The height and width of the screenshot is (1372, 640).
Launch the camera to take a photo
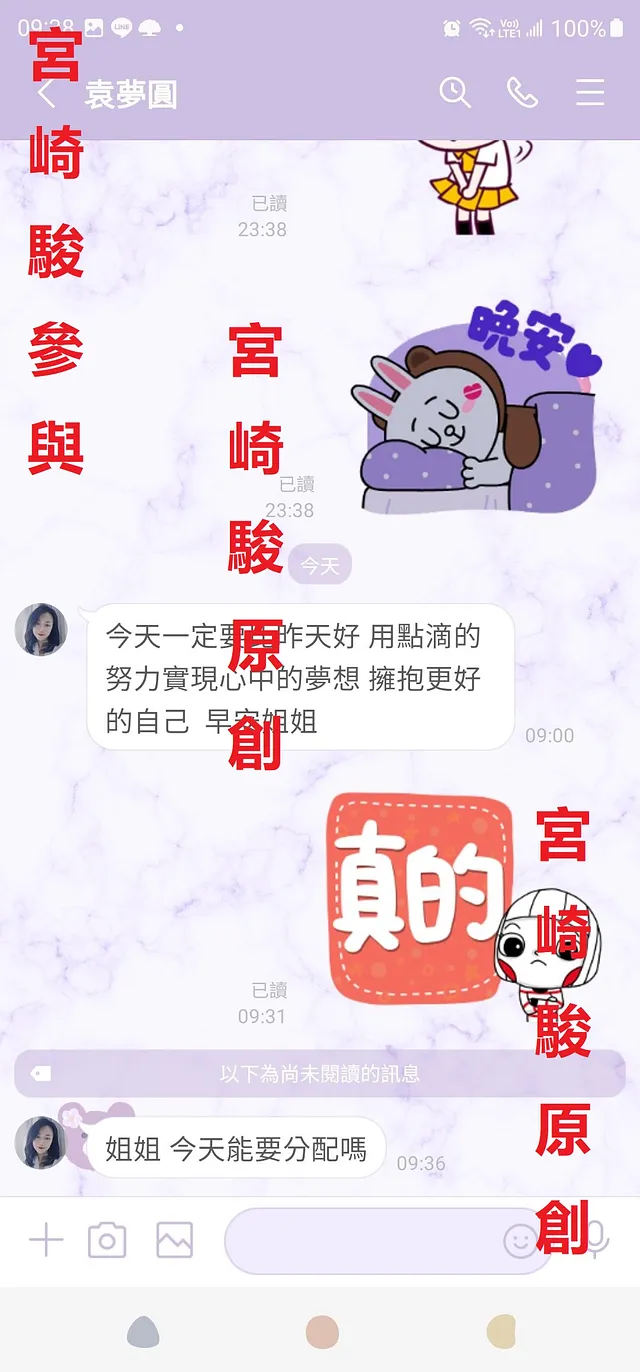[x=107, y=1241]
